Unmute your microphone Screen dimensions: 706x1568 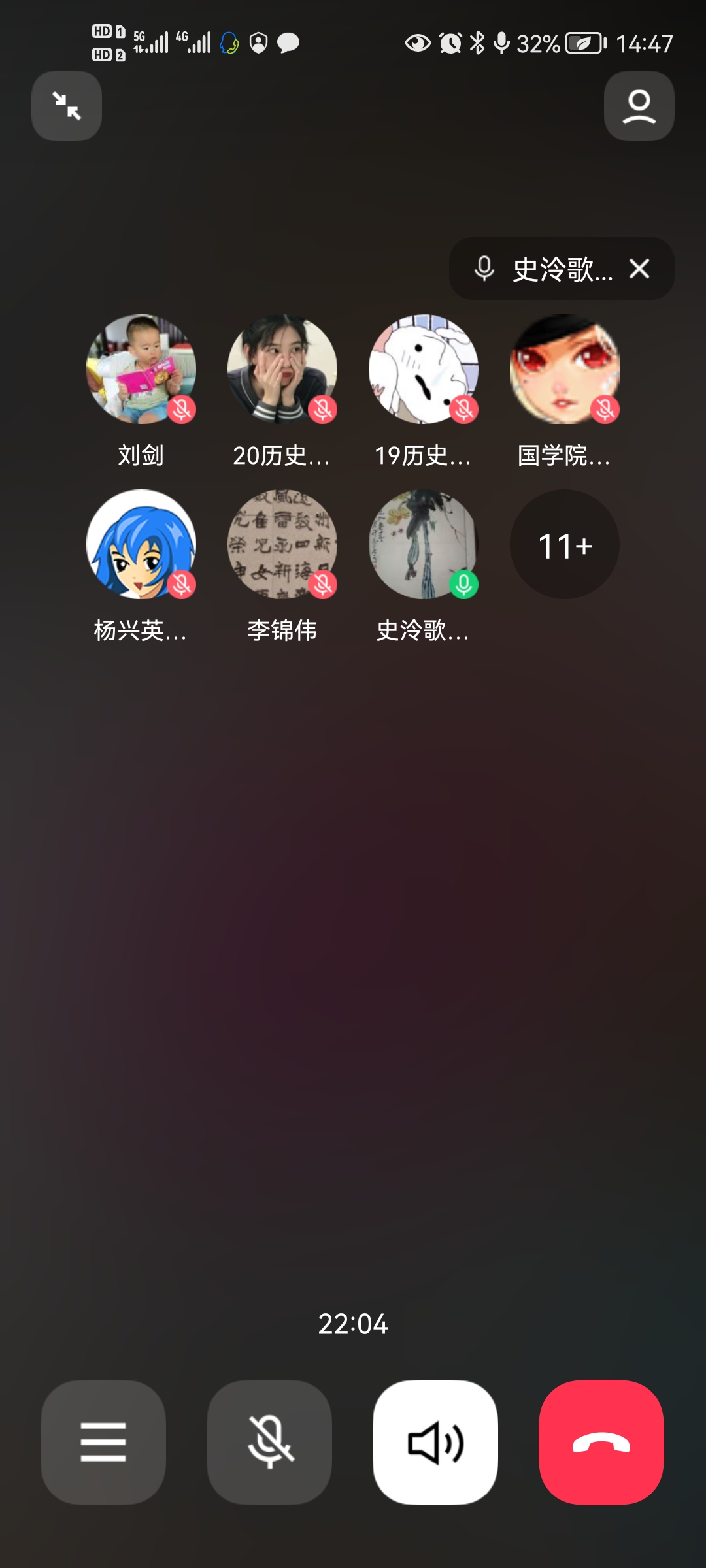(x=269, y=1442)
